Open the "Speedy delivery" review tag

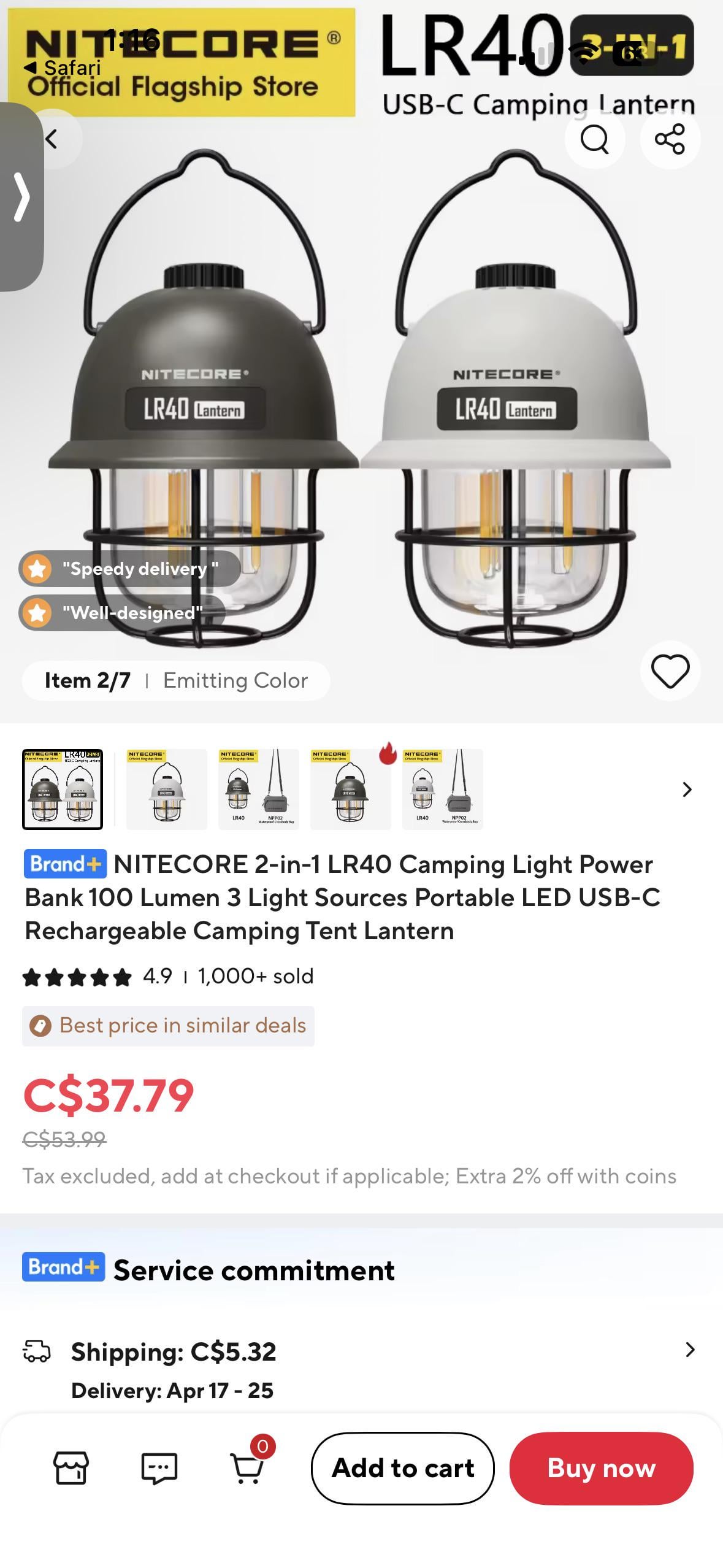tap(129, 569)
